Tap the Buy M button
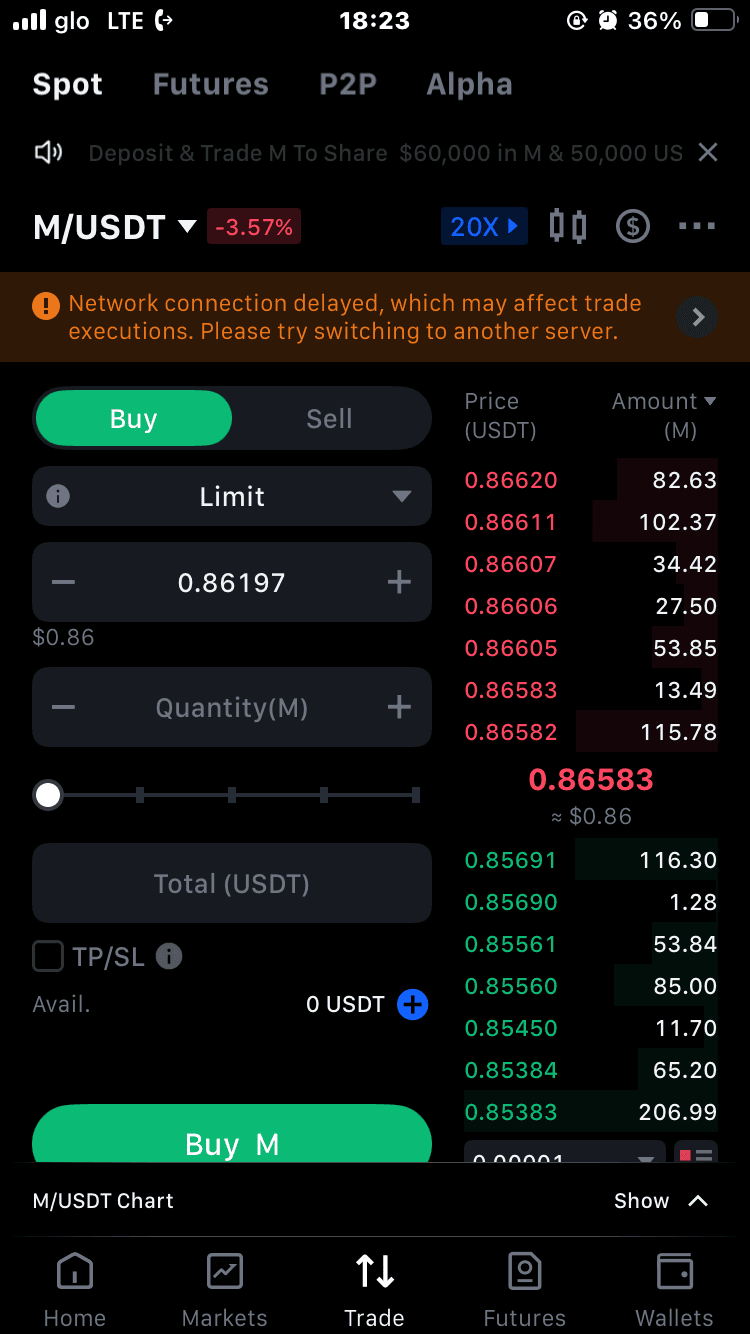750x1334 pixels. [232, 1140]
